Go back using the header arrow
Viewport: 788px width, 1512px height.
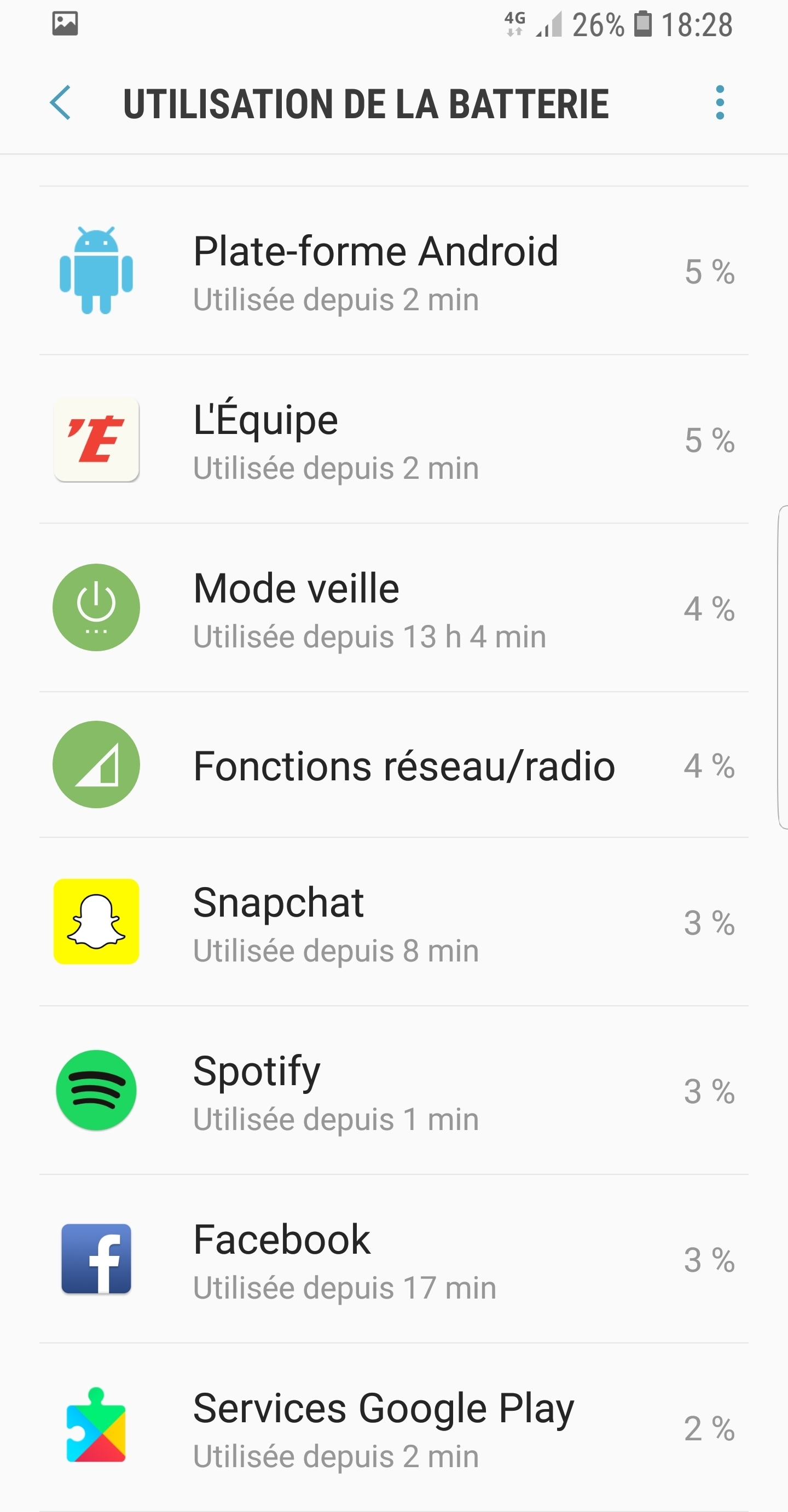(x=60, y=103)
